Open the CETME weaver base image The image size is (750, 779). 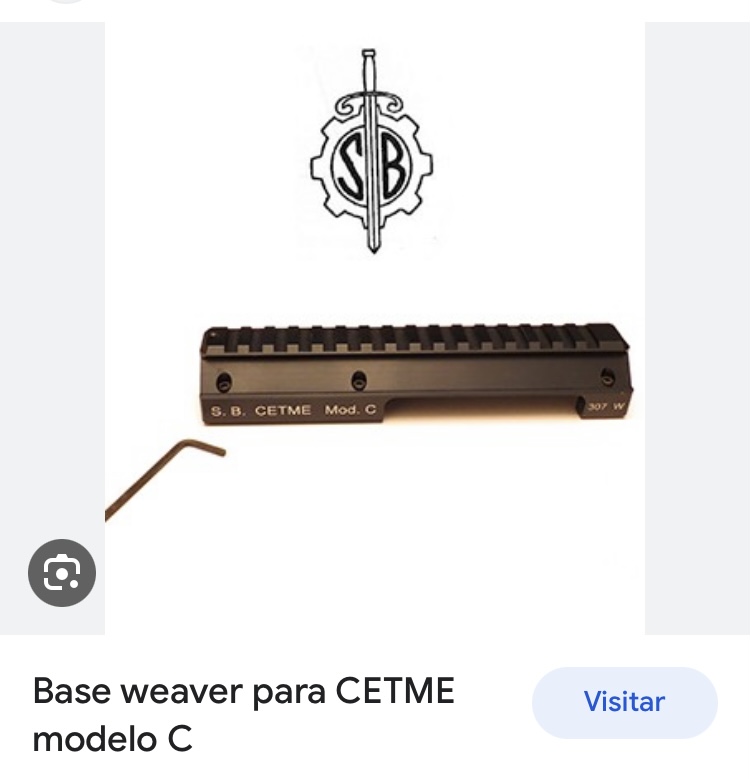tap(375, 330)
